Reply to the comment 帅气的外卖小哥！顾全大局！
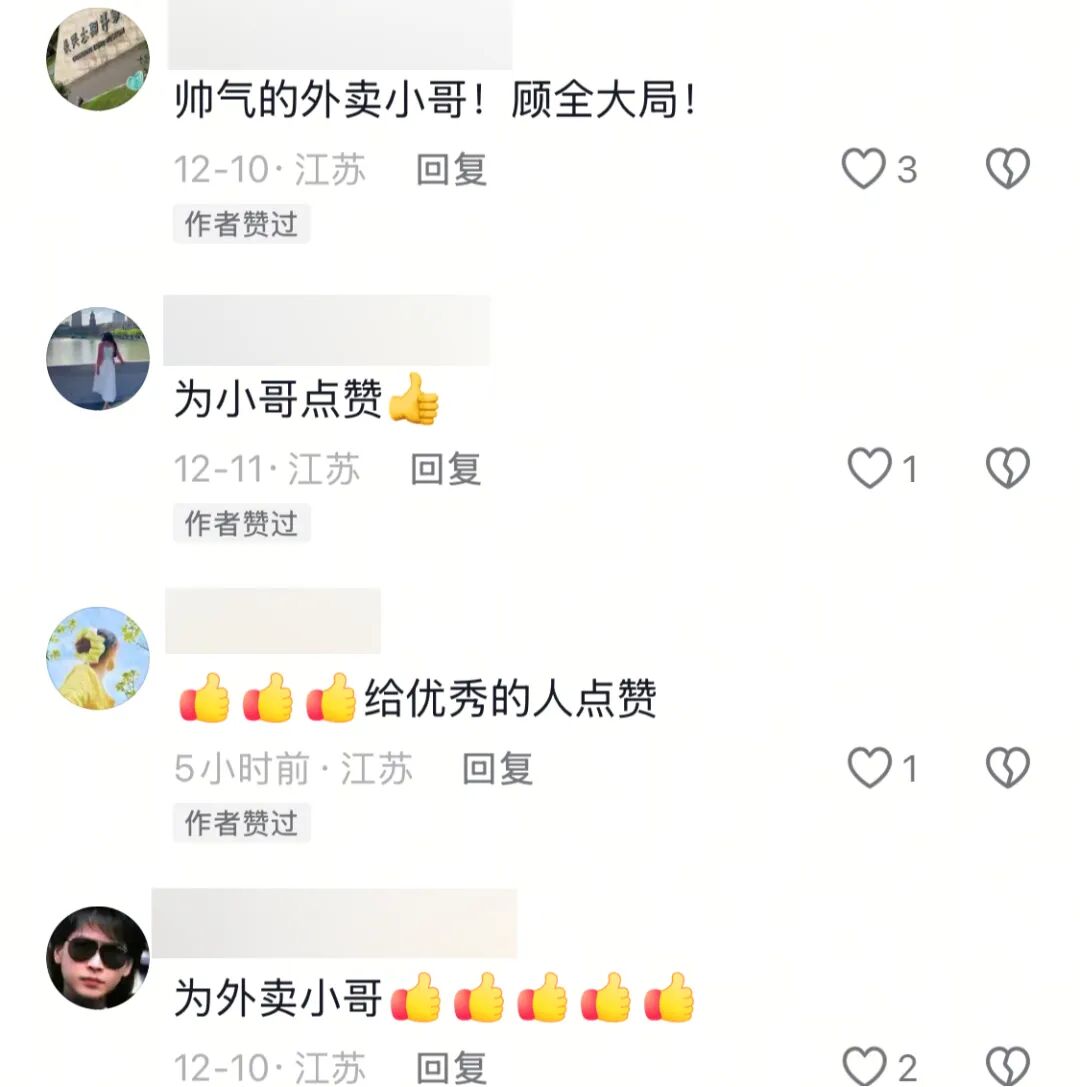 [x=451, y=169]
